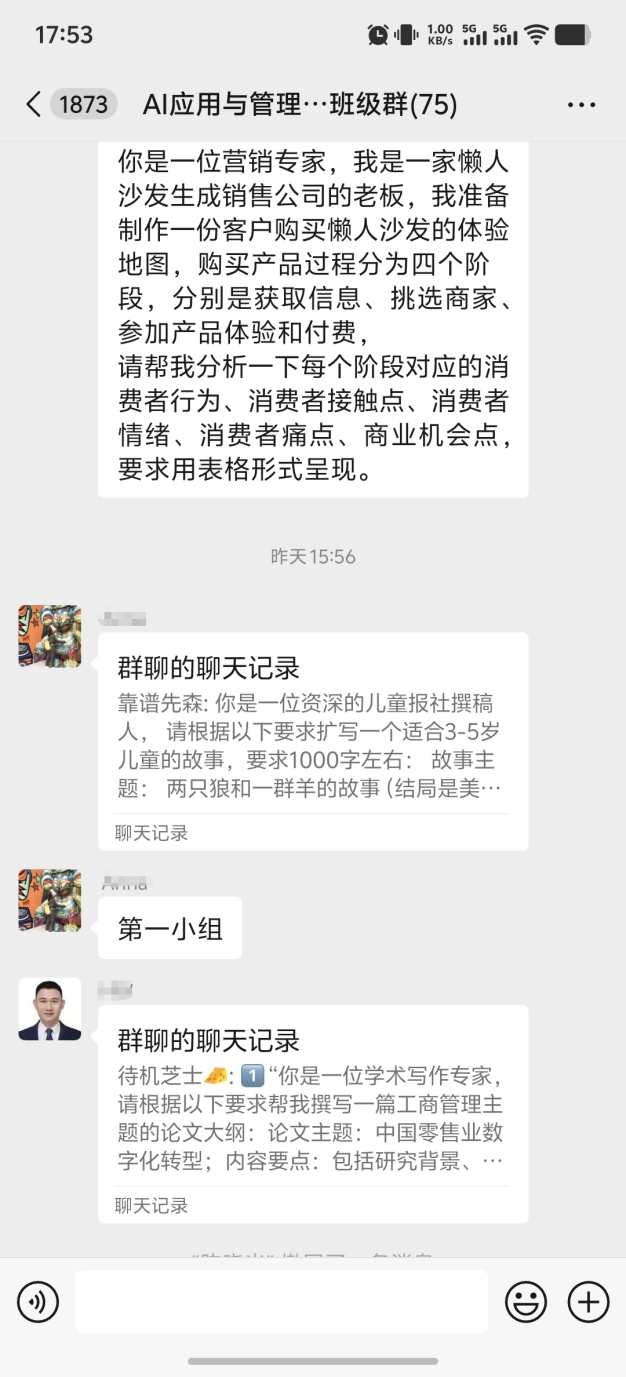Go back to the chat list
The height and width of the screenshot is (1377, 626).
[x=34, y=104]
